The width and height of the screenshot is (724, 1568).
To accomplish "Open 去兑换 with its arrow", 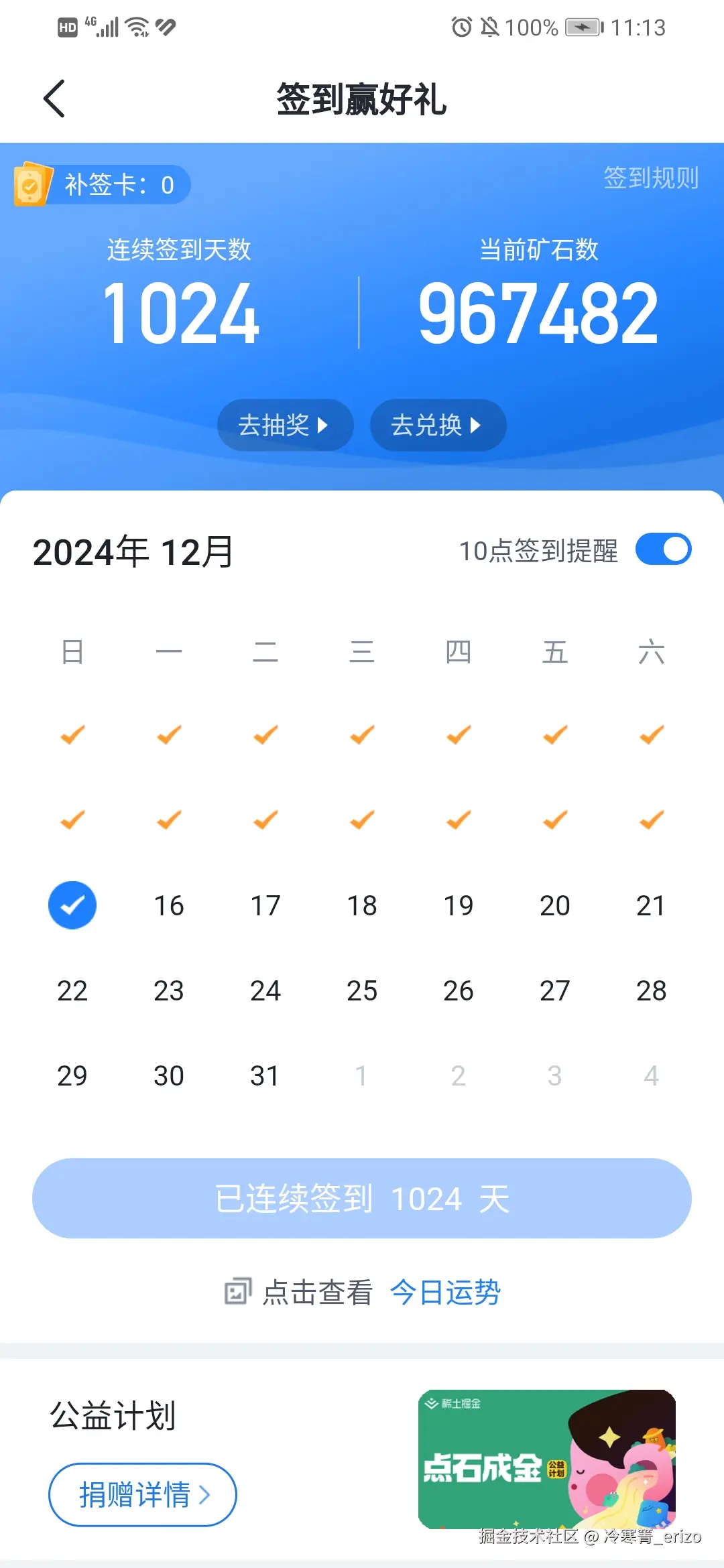I will [x=437, y=425].
